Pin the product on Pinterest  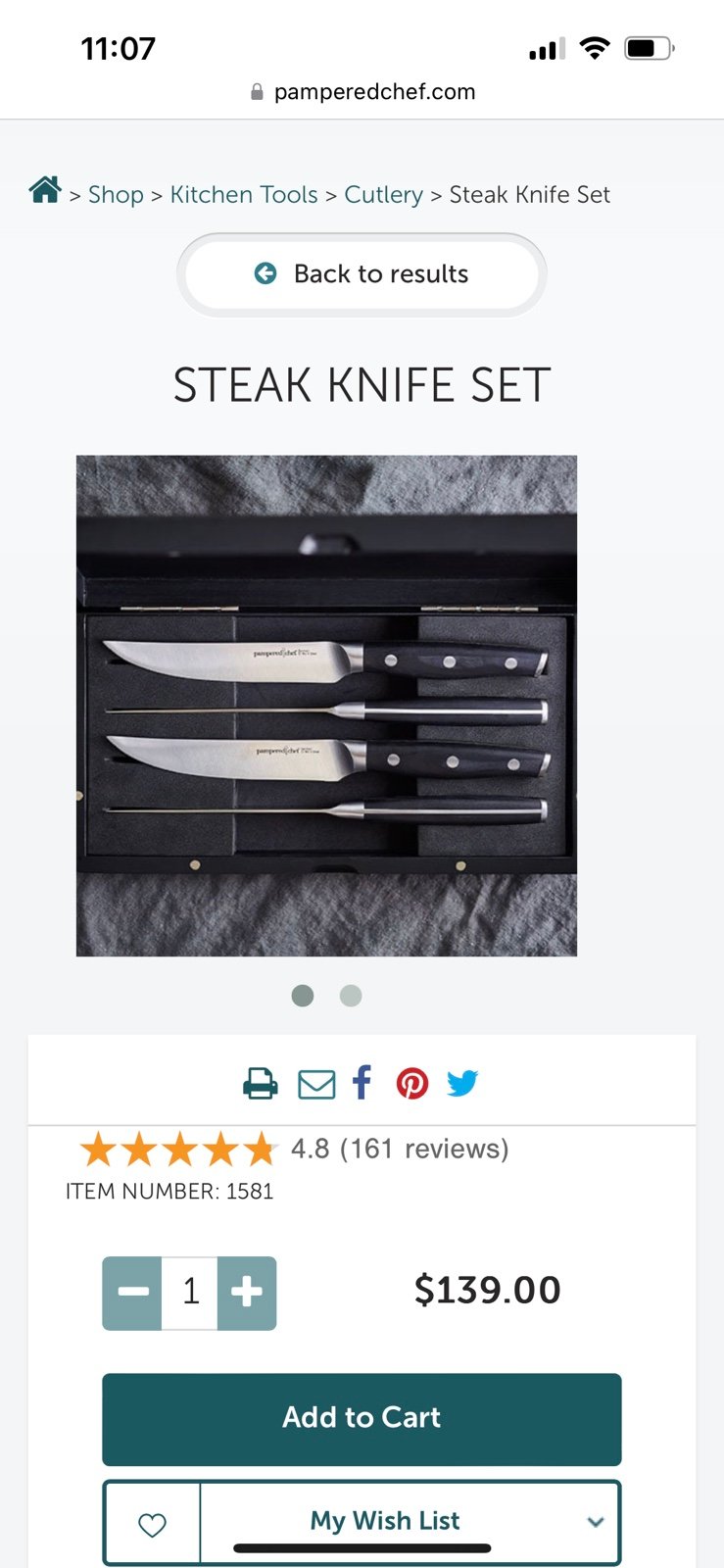point(412,1083)
